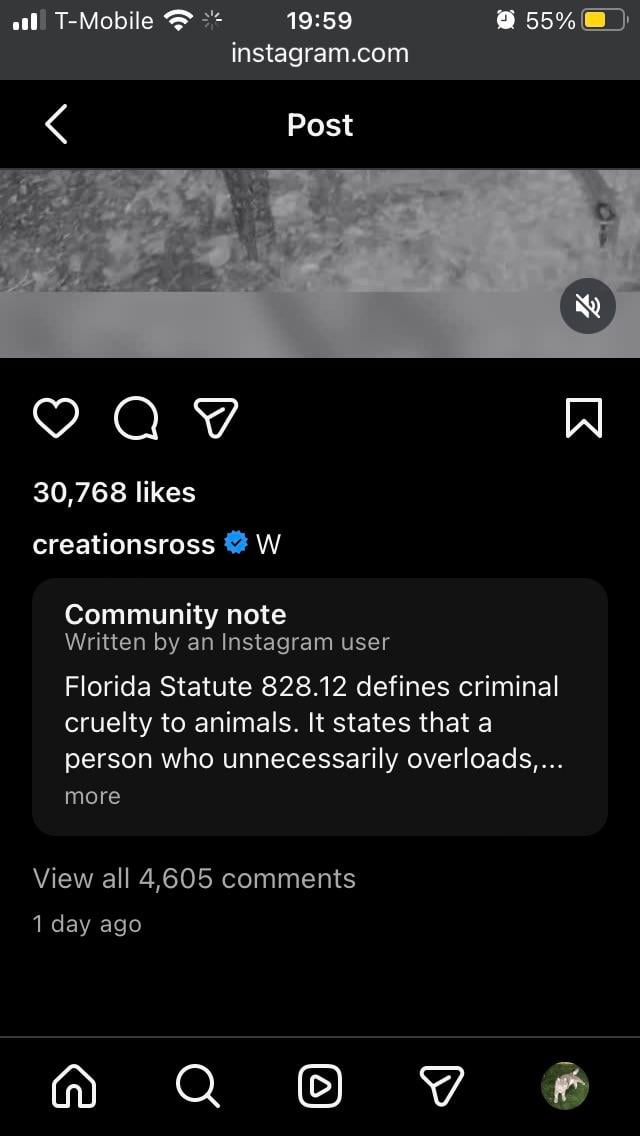Go to the Home tab
The height and width of the screenshot is (1136, 640).
(74, 1086)
